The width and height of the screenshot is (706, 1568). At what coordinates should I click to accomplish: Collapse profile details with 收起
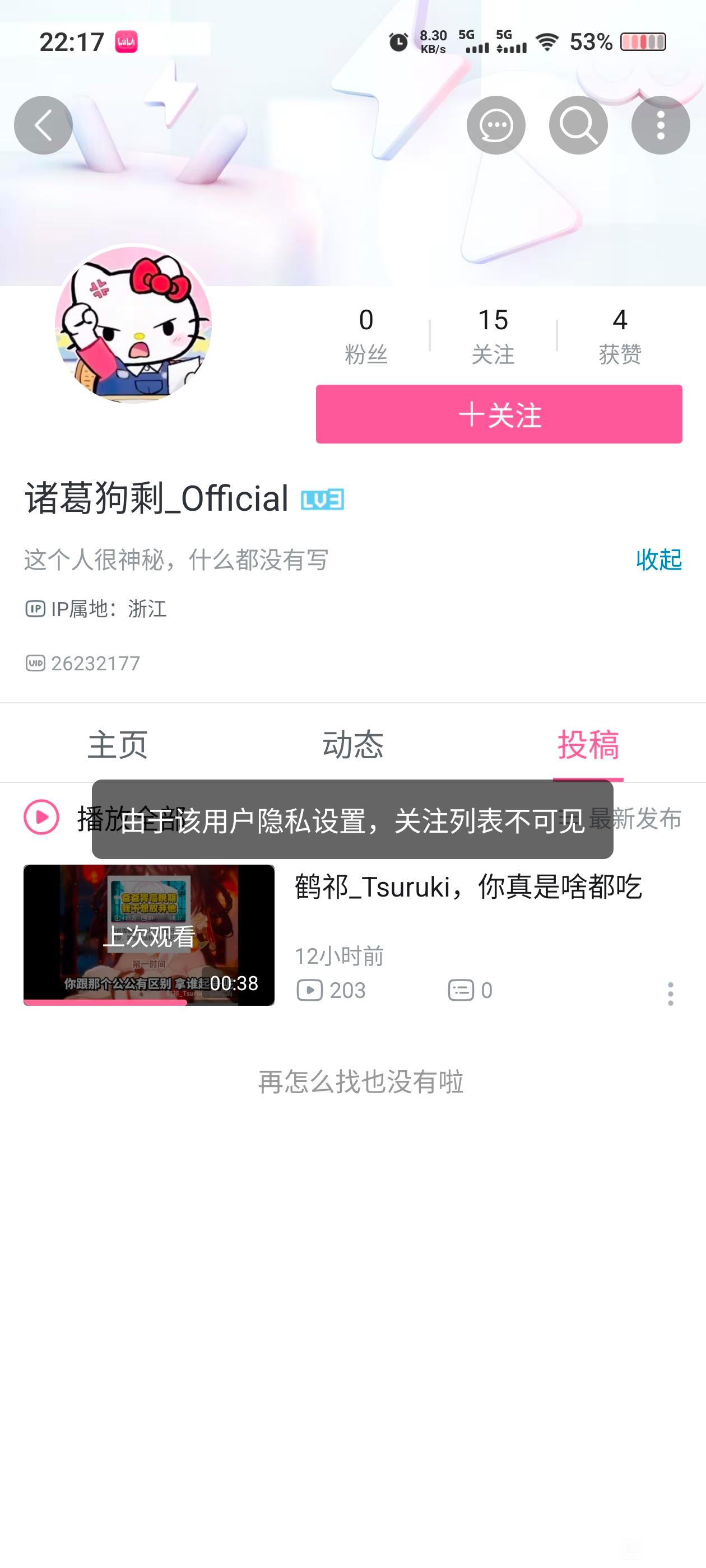click(658, 559)
